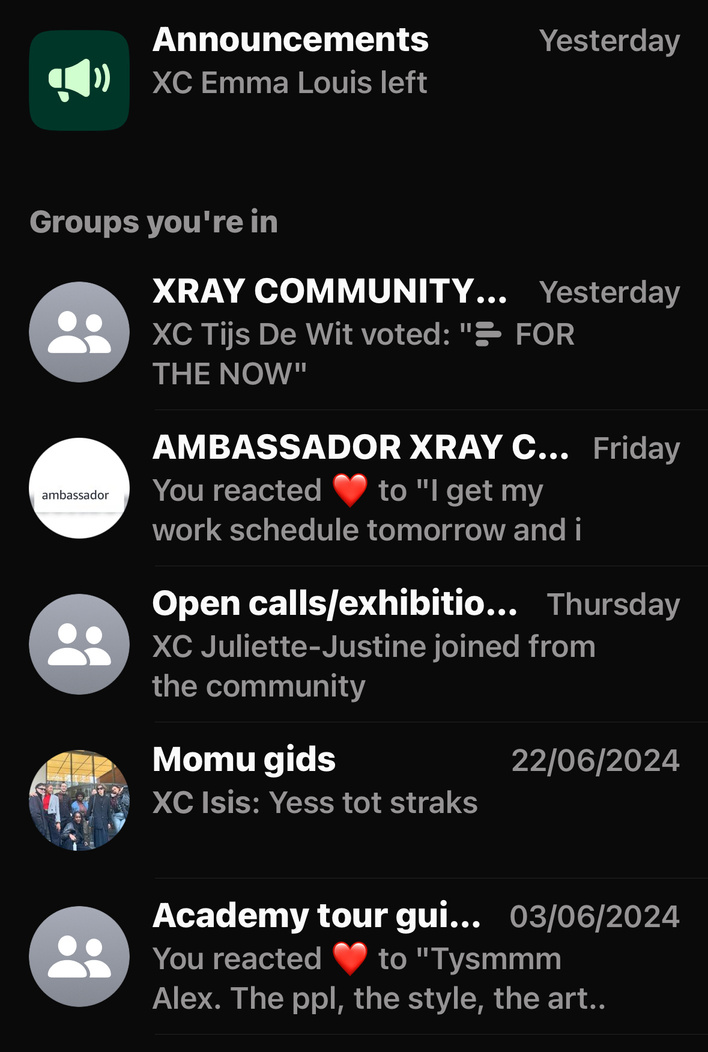Open the XRAY COMMUNITY group chat
Image resolution: width=708 pixels, height=1052 pixels.
(330, 292)
